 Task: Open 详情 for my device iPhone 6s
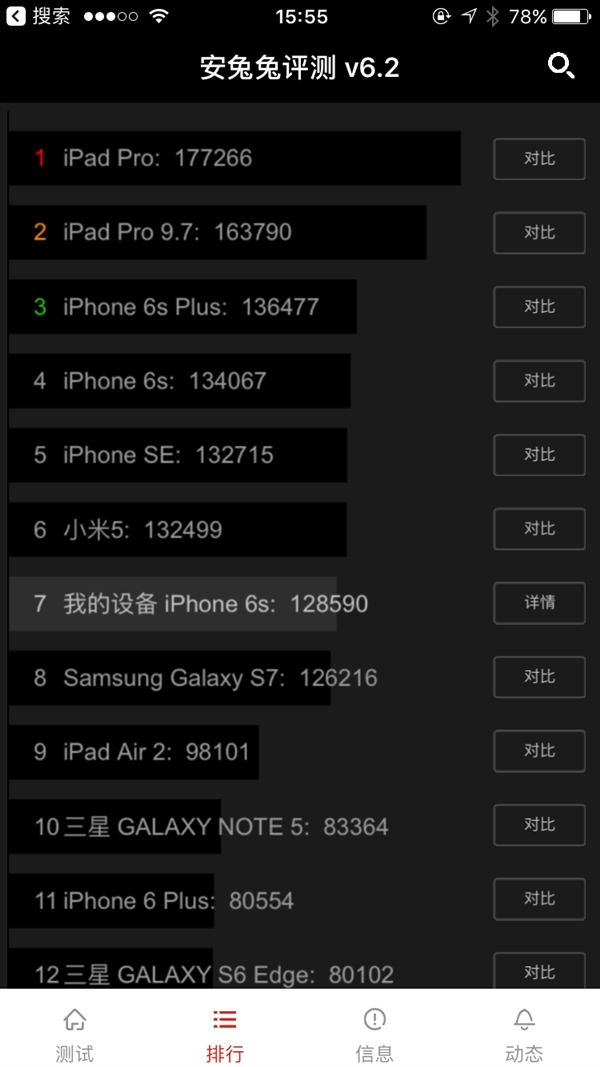click(x=539, y=603)
